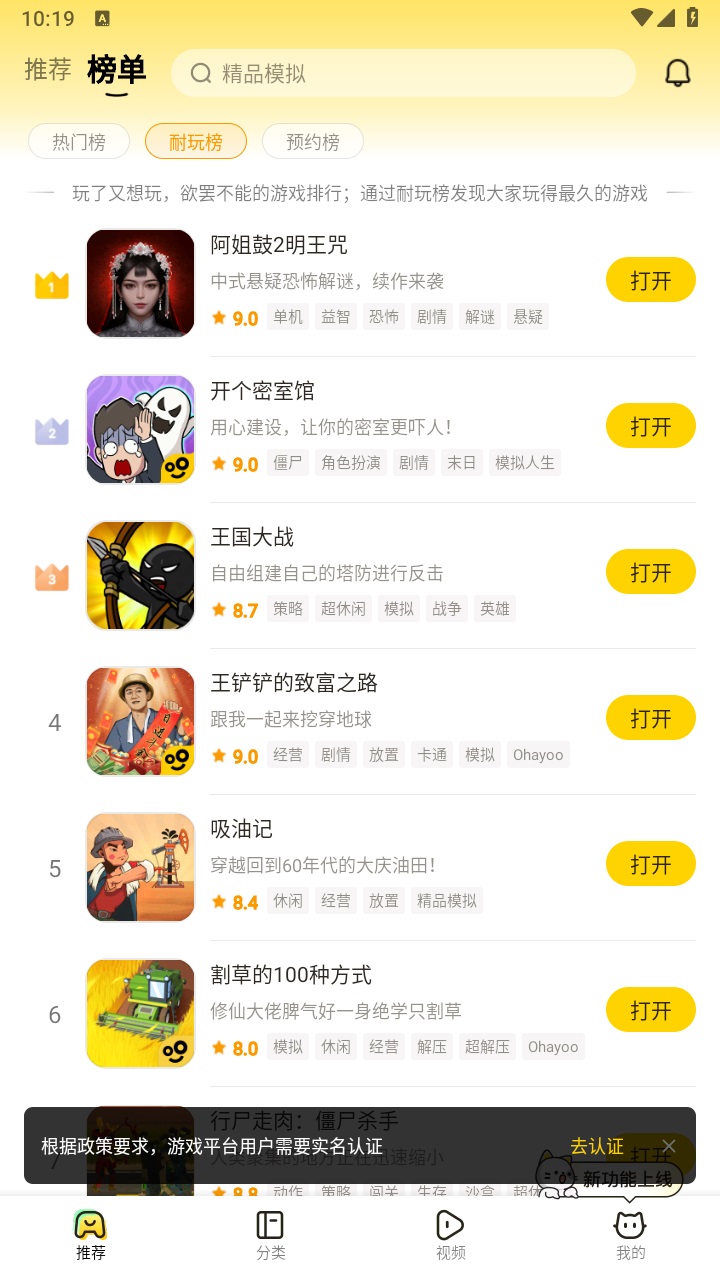Tap 打开 for 开个密室馆
The height and width of the screenshot is (1280, 720).
coord(650,427)
